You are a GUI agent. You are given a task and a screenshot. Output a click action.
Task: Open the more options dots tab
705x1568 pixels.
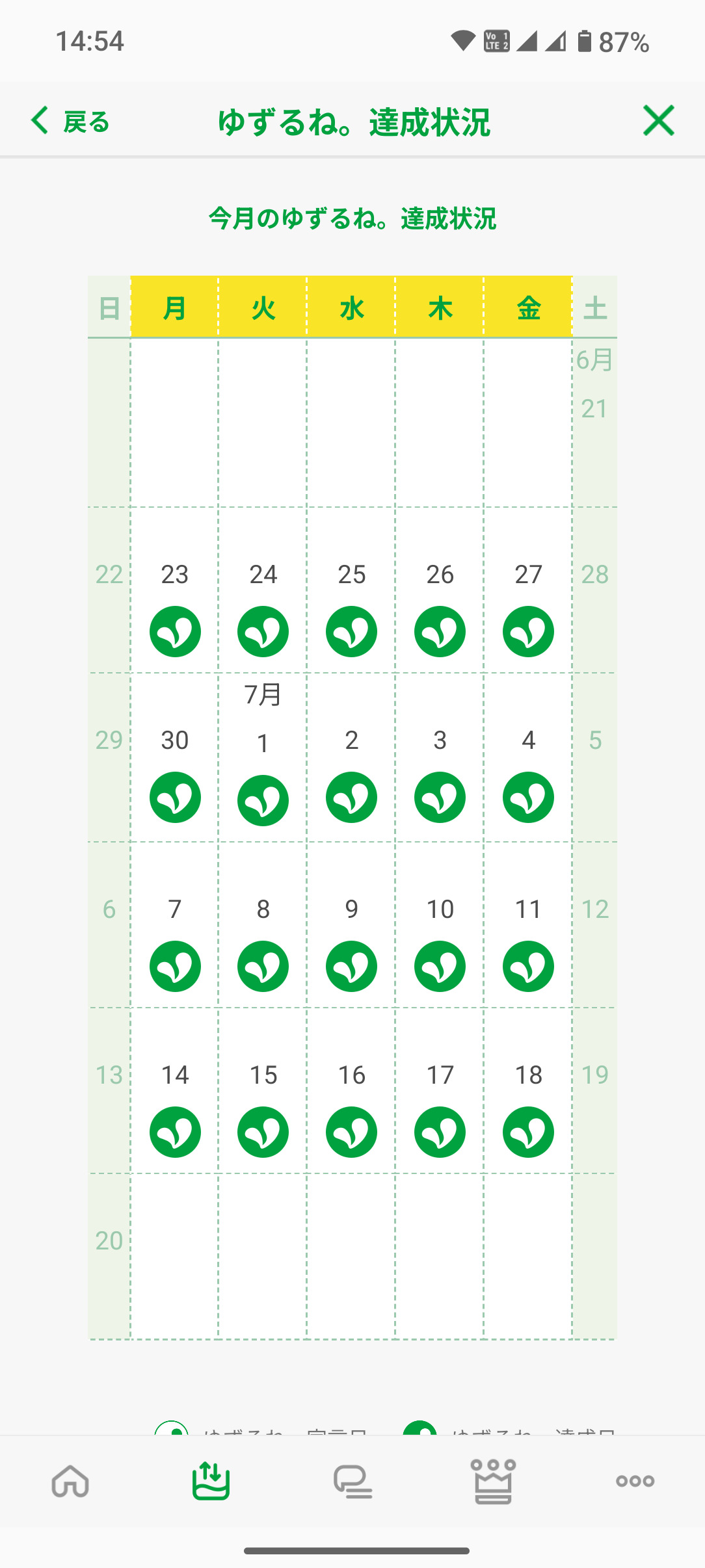[x=635, y=1482]
